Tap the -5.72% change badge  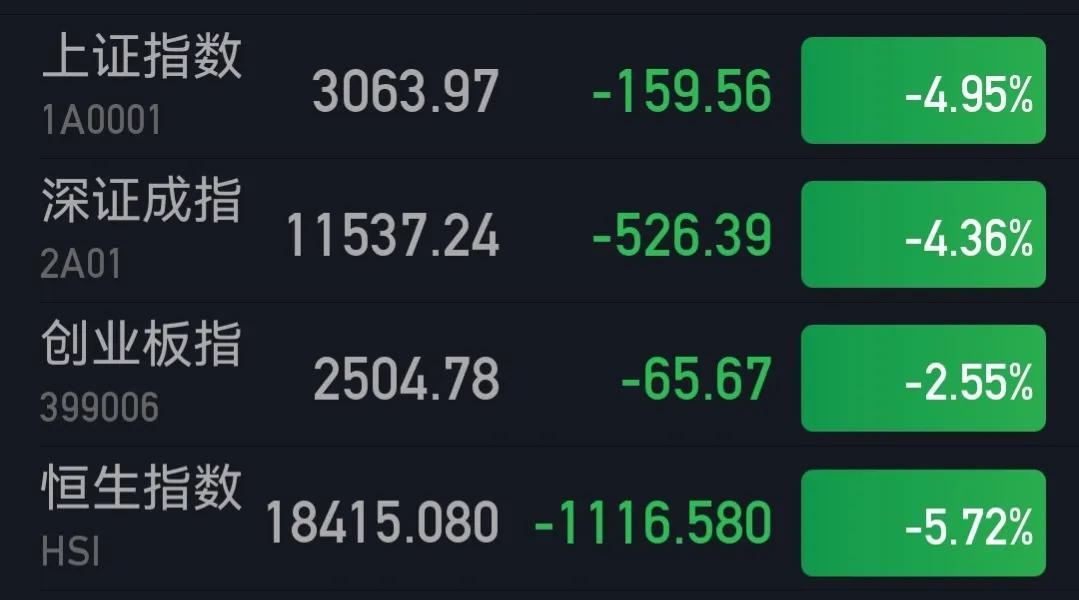(923, 523)
